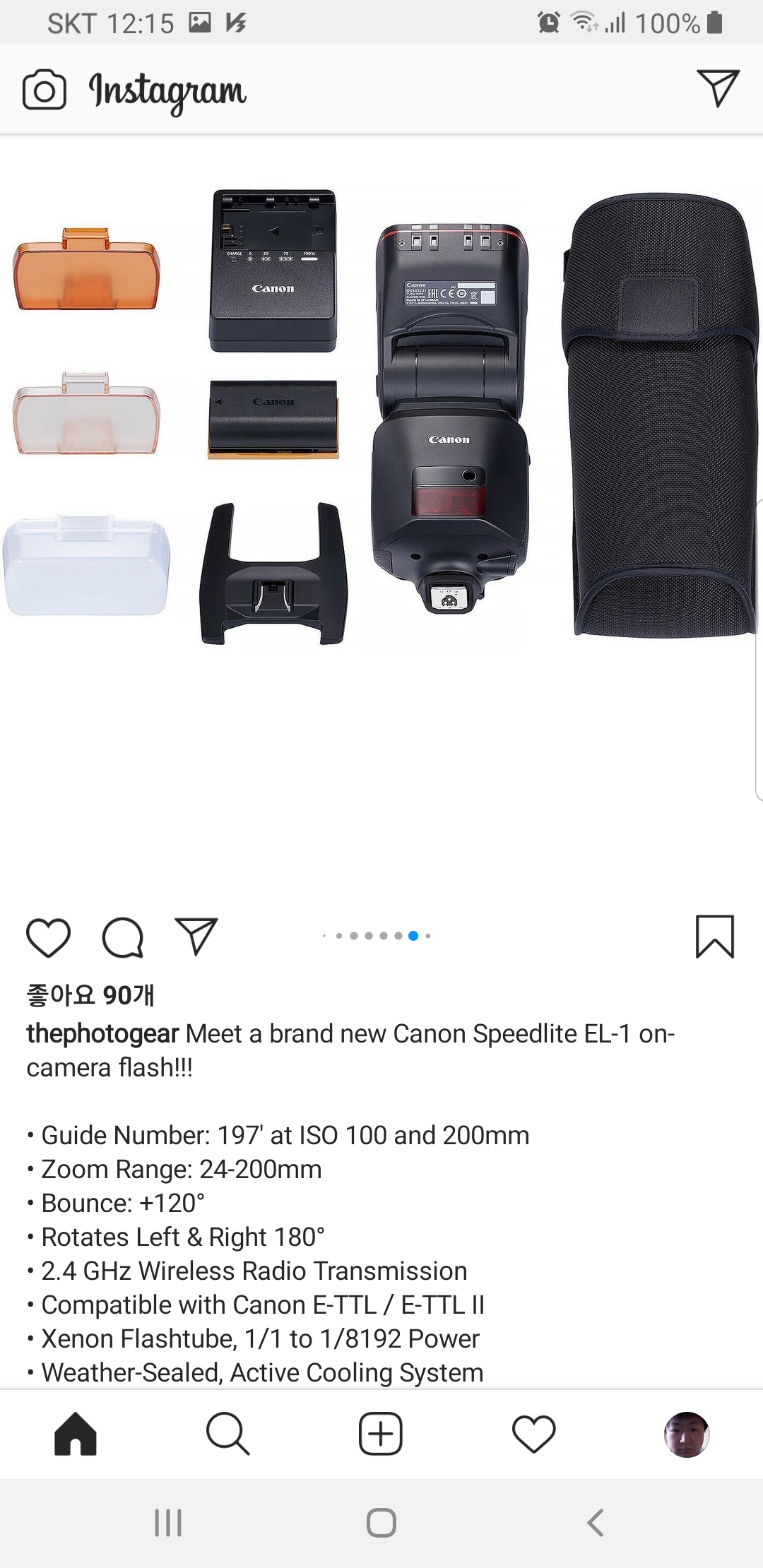Open the Instagram camera
Viewport: 763px width, 1568px height.
pyautogui.click(x=44, y=90)
